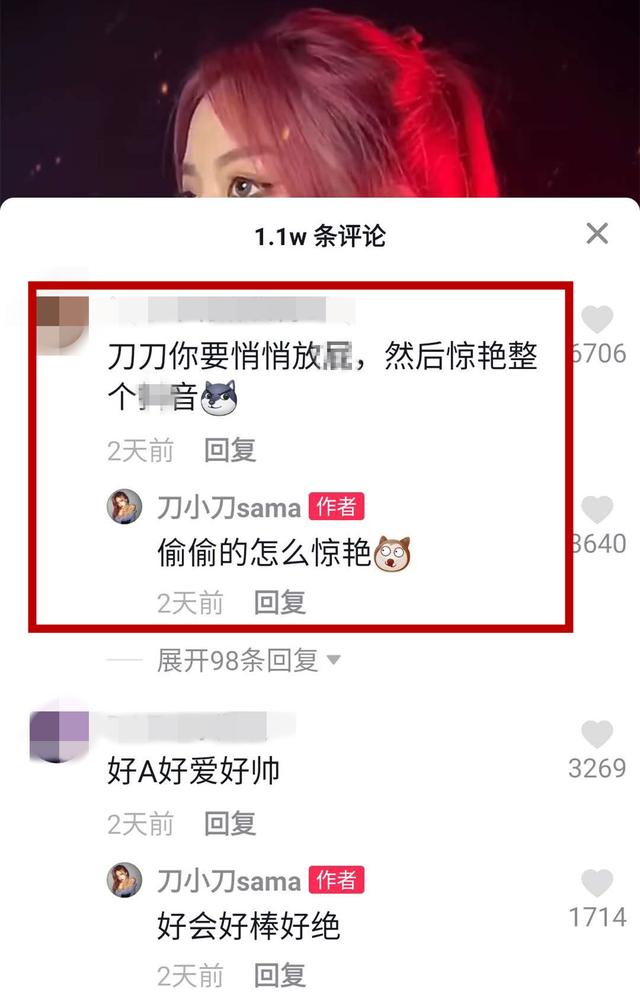Close the comments panel

[x=597, y=234]
